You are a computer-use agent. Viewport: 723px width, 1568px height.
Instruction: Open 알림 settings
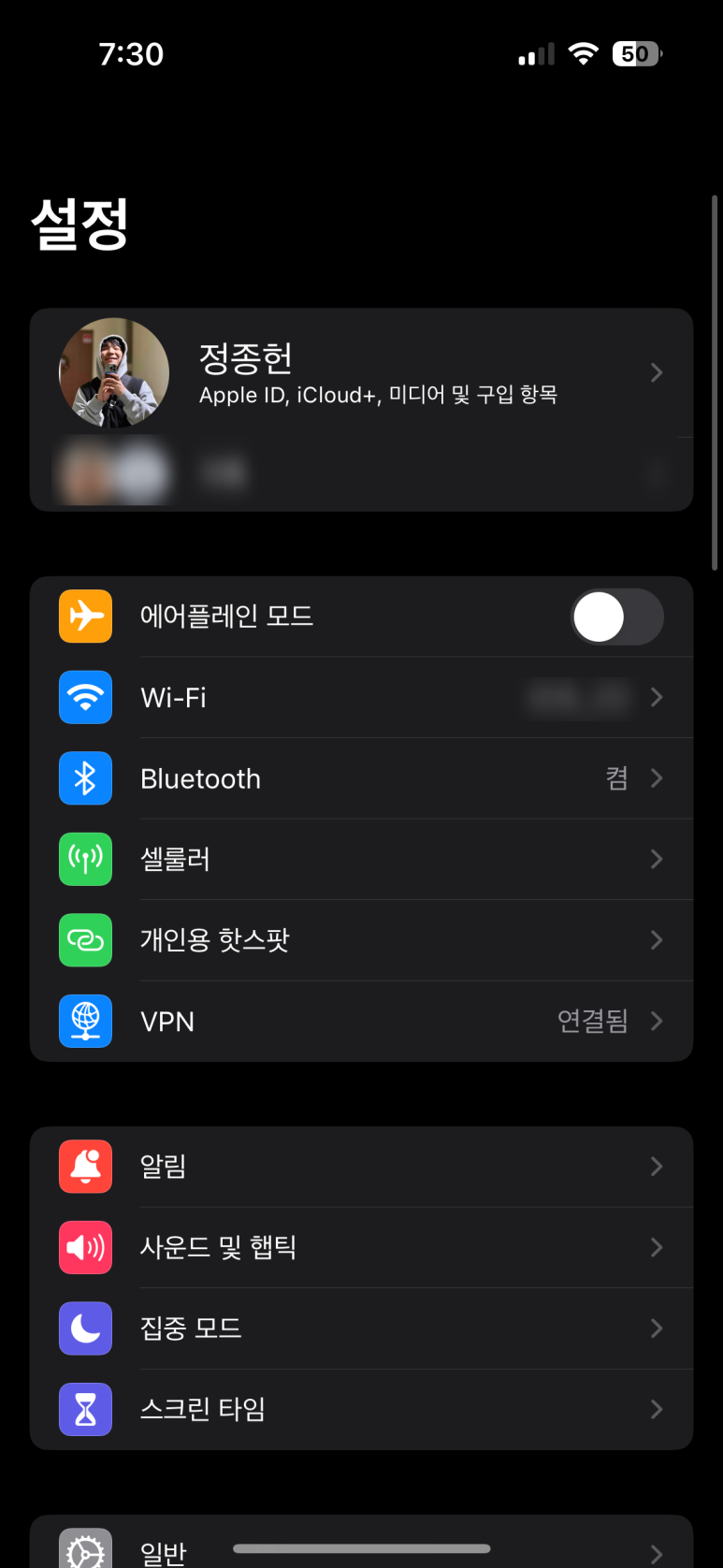tap(360, 1167)
